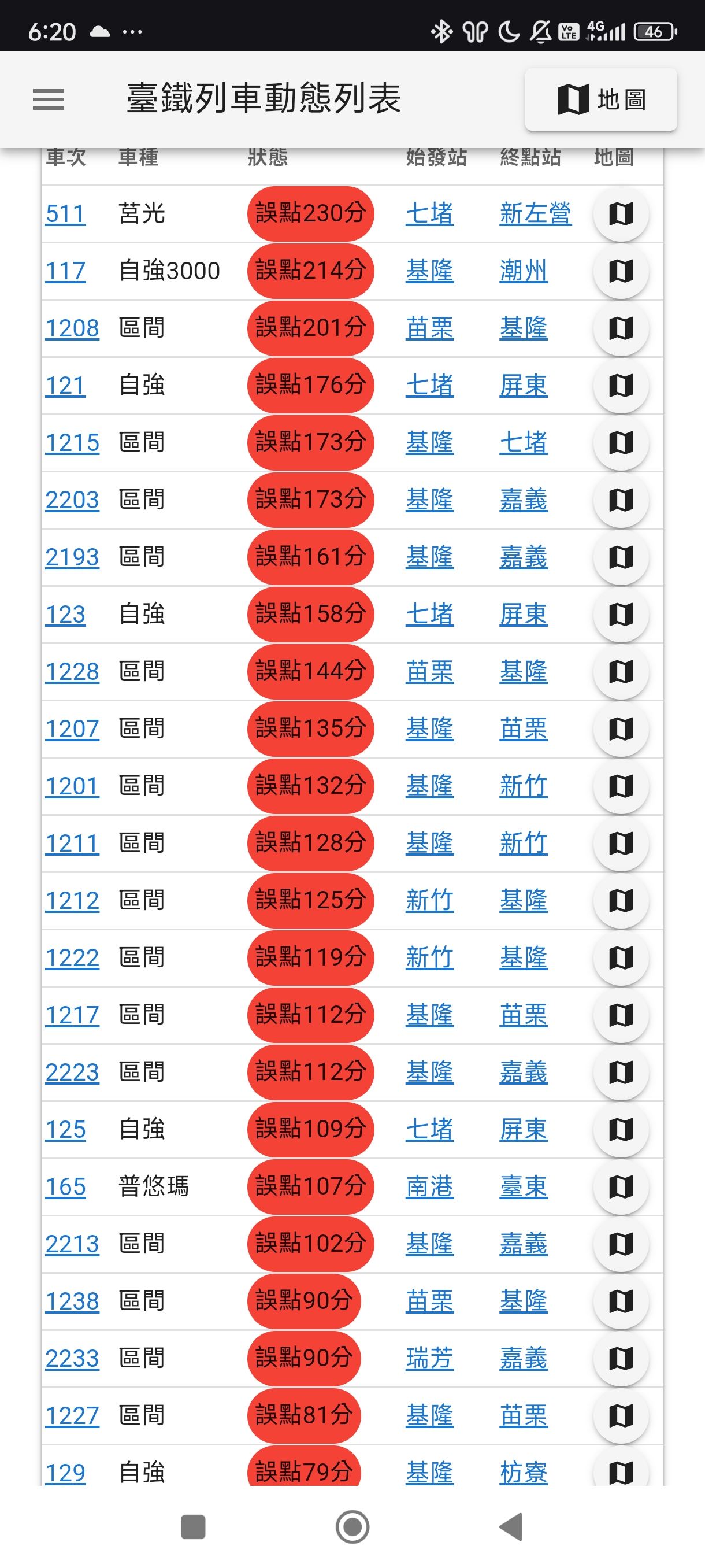Go back using system back button
Image resolution: width=705 pixels, height=1568 pixels.
[x=511, y=1526]
